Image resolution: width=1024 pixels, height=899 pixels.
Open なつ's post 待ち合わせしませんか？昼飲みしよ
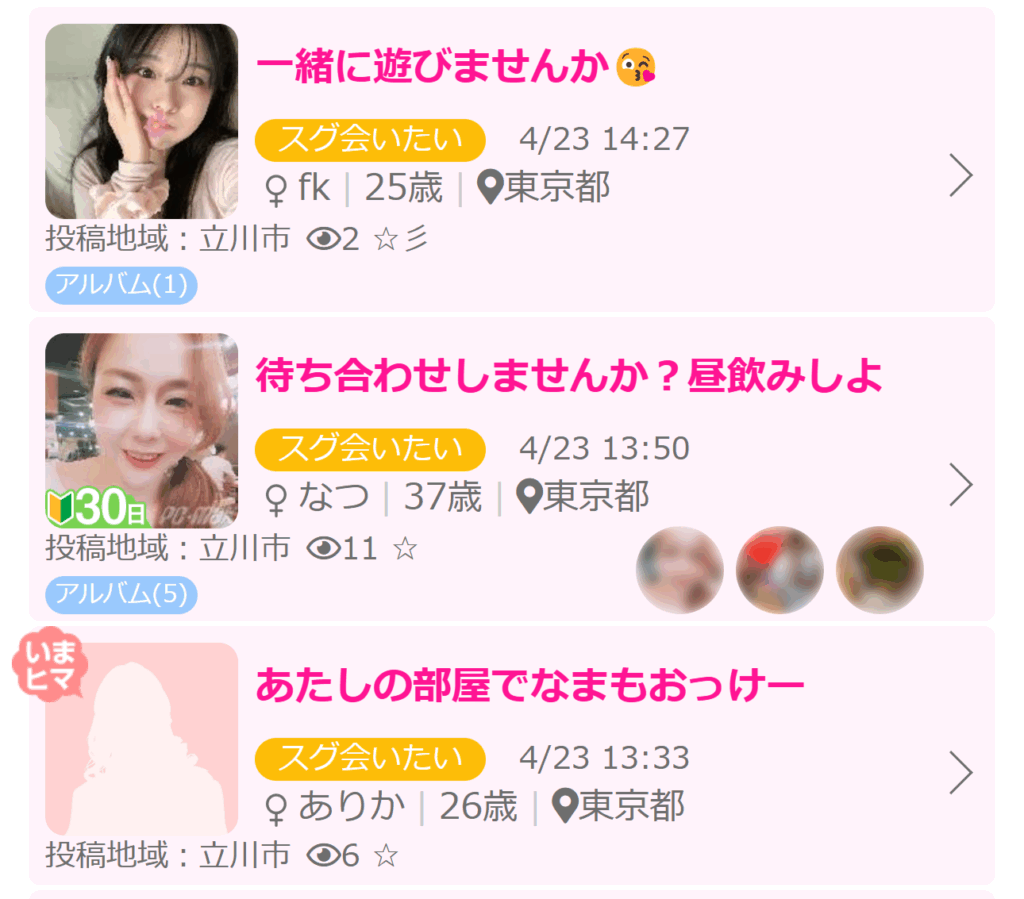(570, 377)
